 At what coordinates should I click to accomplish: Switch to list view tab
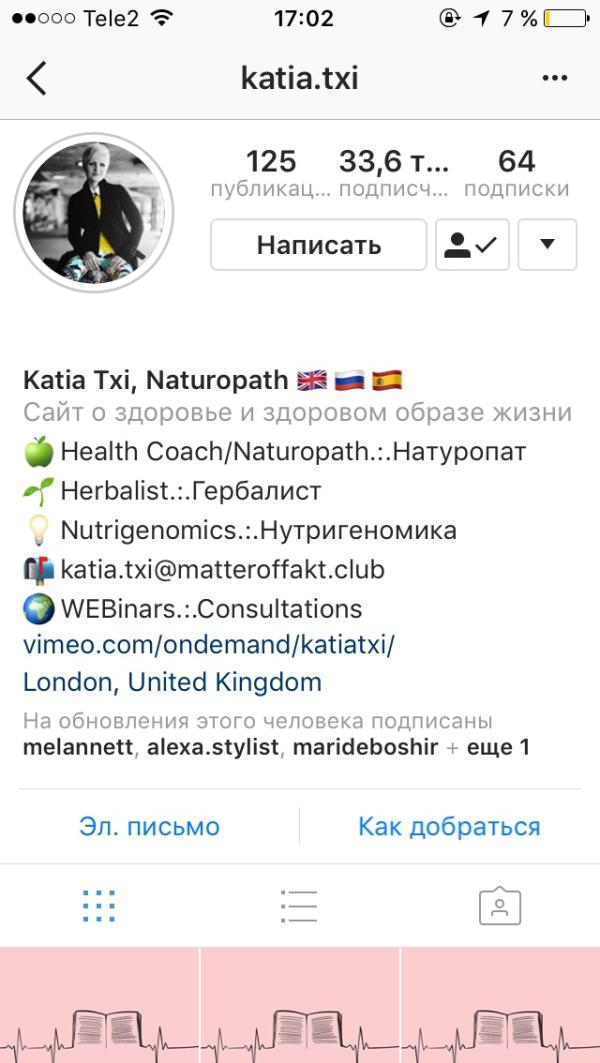pyautogui.click(x=299, y=905)
